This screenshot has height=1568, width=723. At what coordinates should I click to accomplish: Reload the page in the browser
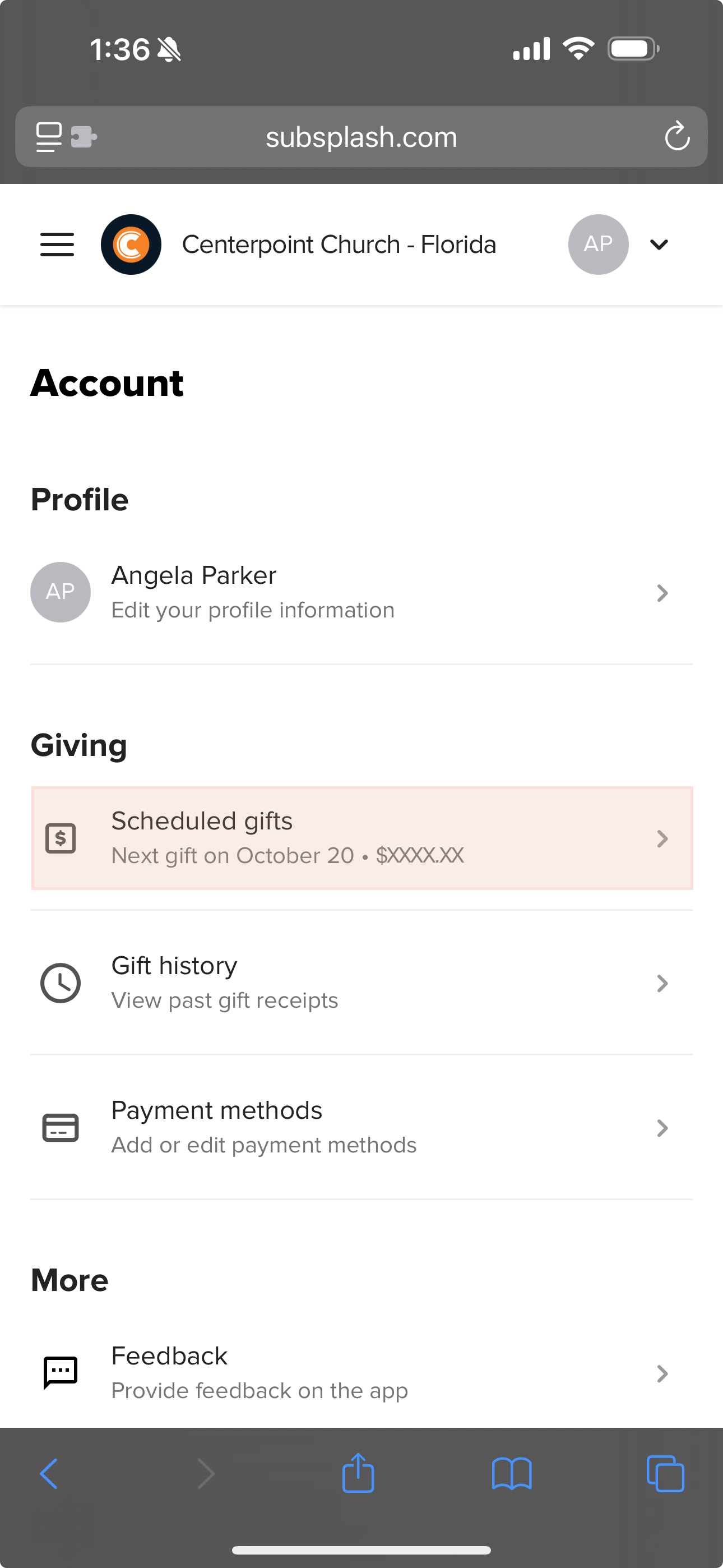click(676, 136)
